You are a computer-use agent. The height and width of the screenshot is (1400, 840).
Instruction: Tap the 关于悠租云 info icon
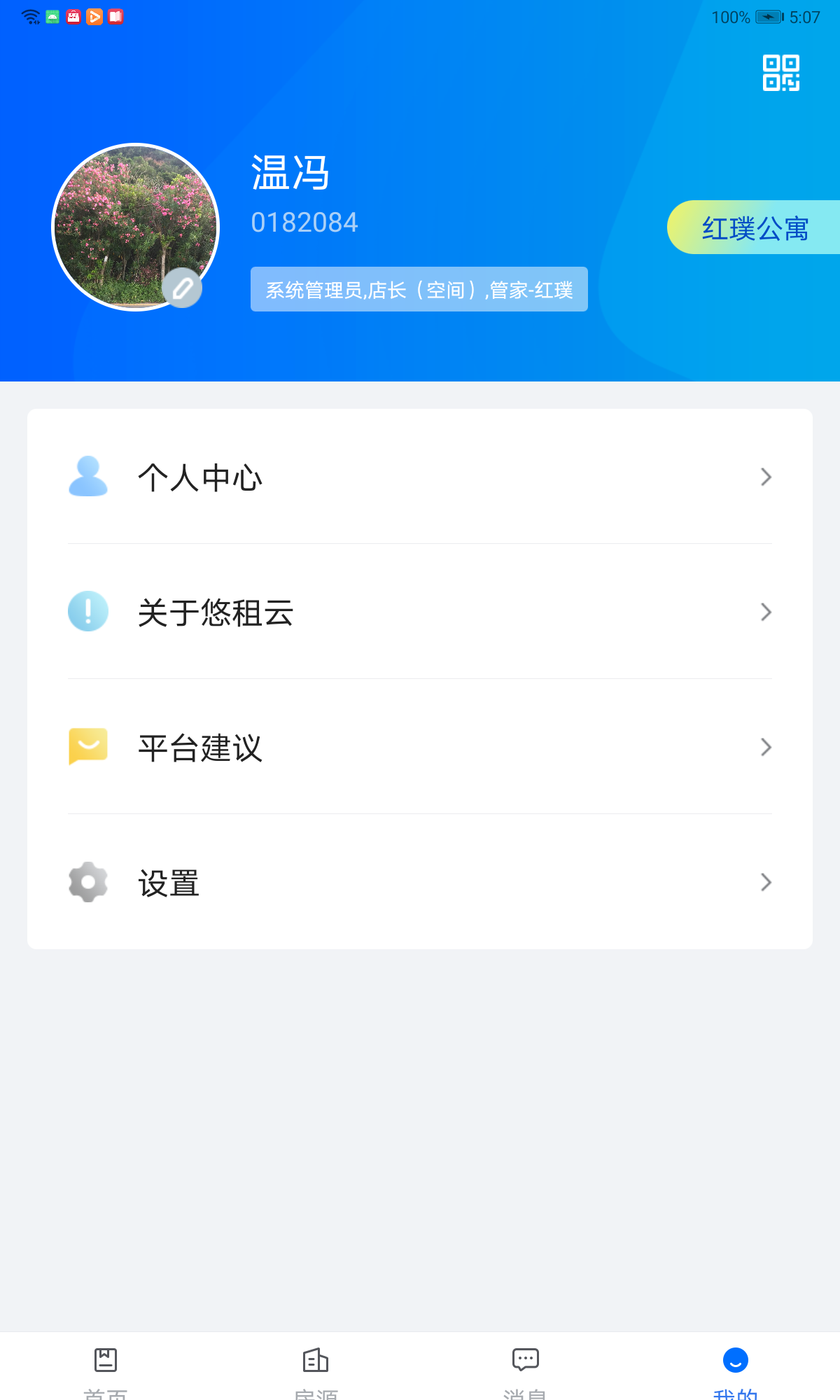(x=87, y=611)
